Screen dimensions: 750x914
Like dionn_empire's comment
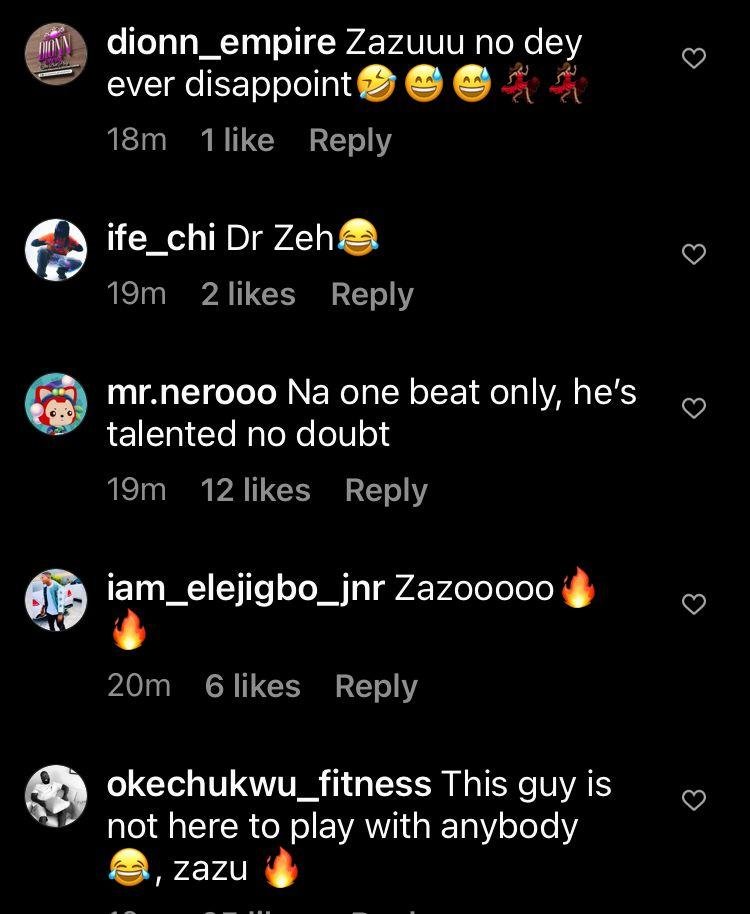point(693,59)
